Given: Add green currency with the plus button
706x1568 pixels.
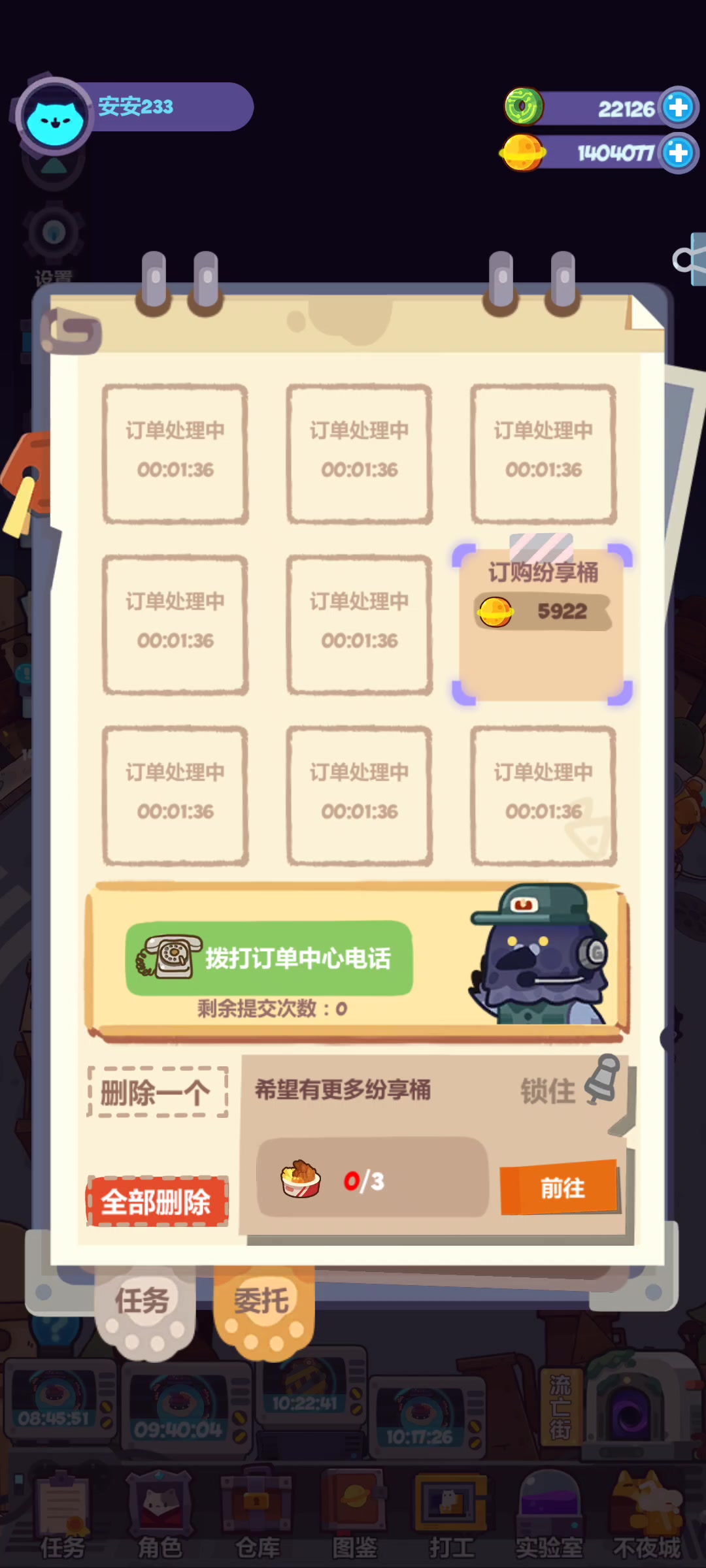Looking at the screenshot, I should pos(678,107).
